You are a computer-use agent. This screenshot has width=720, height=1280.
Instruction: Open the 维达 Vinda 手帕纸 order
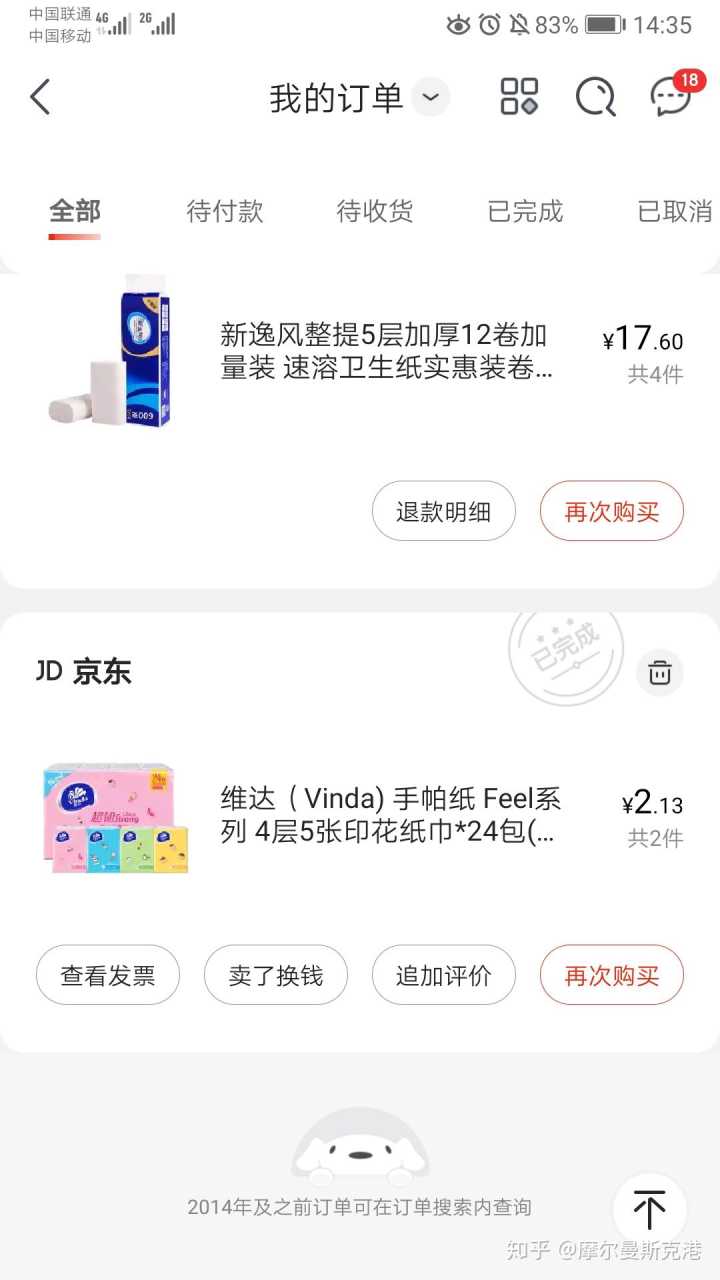tap(390, 815)
